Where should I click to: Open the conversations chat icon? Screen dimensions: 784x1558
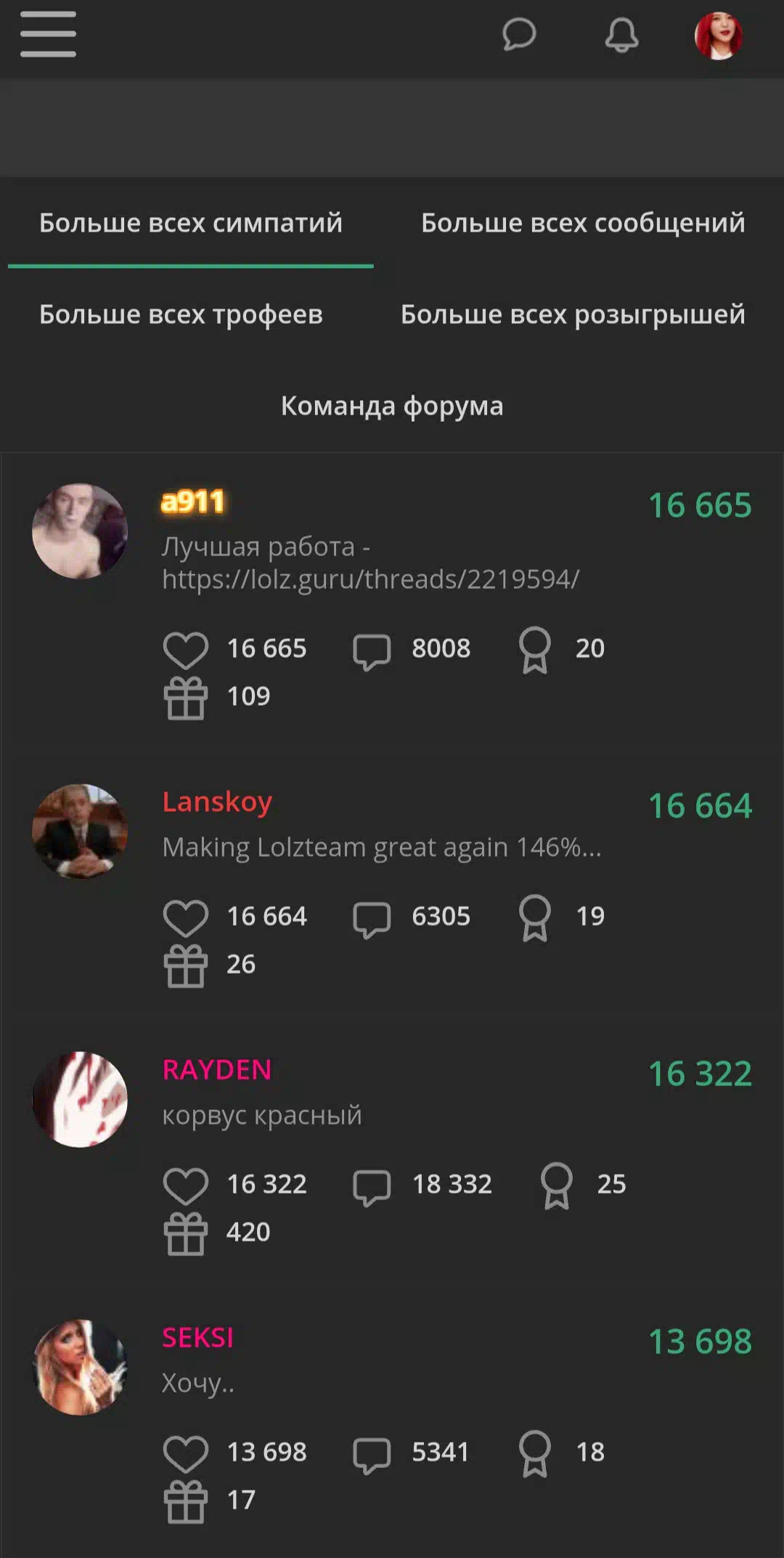pyautogui.click(x=519, y=34)
